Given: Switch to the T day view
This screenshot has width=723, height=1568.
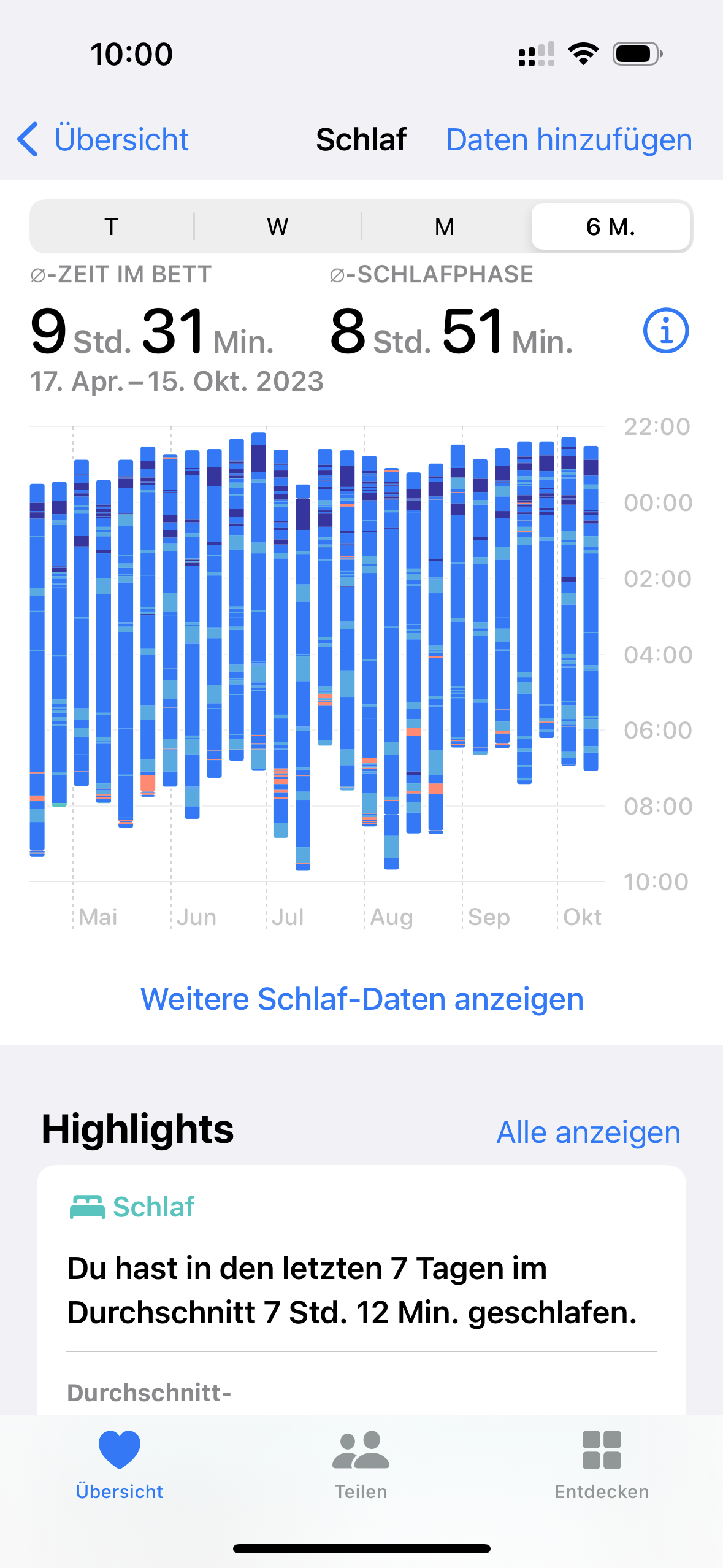Looking at the screenshot, I should [x=112, y=227].
